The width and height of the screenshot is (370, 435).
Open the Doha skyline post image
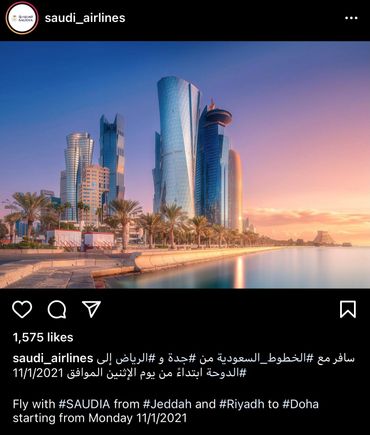(185, 165)
